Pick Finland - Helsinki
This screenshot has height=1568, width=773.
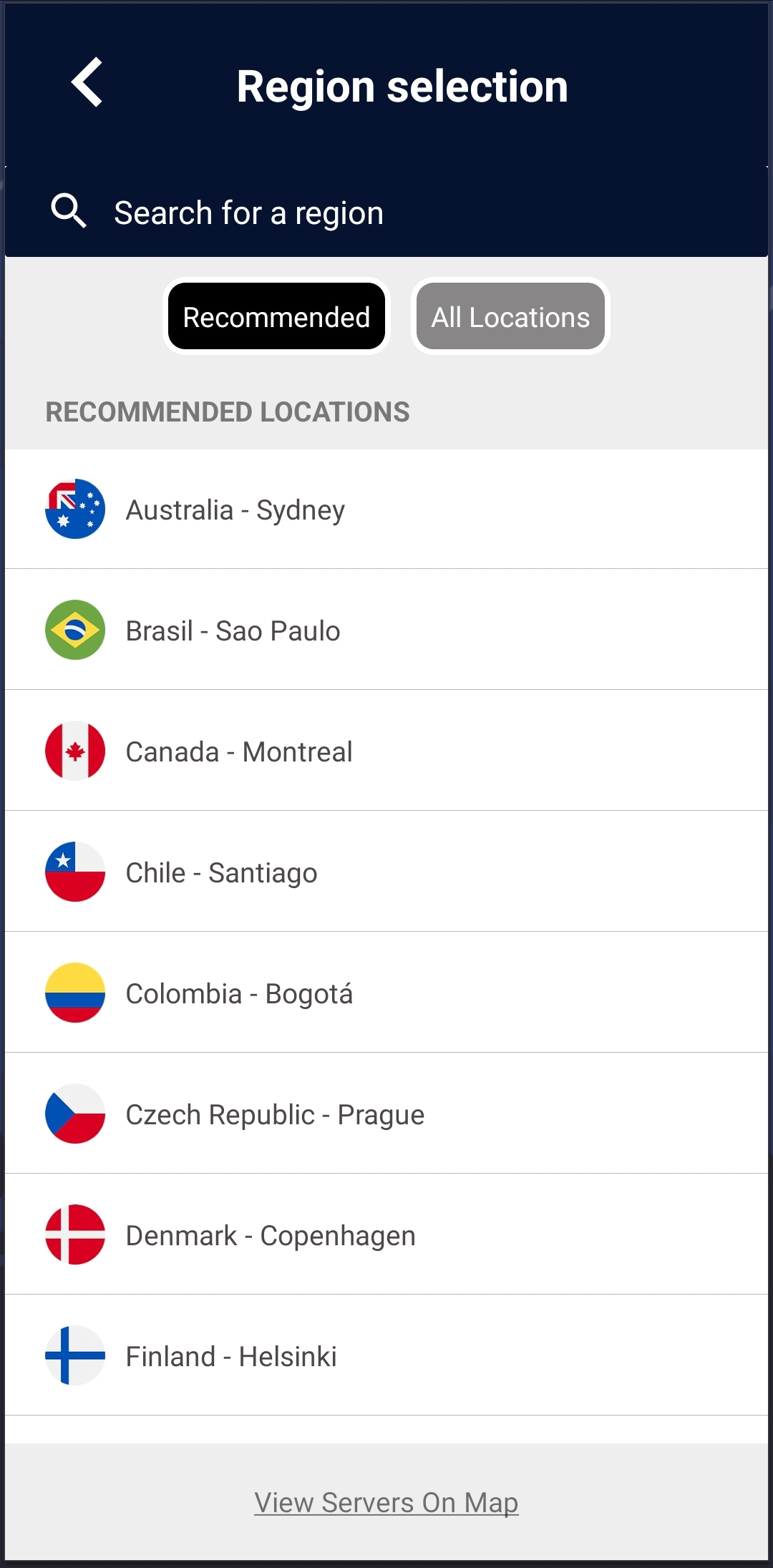(x=386, y=1355)
